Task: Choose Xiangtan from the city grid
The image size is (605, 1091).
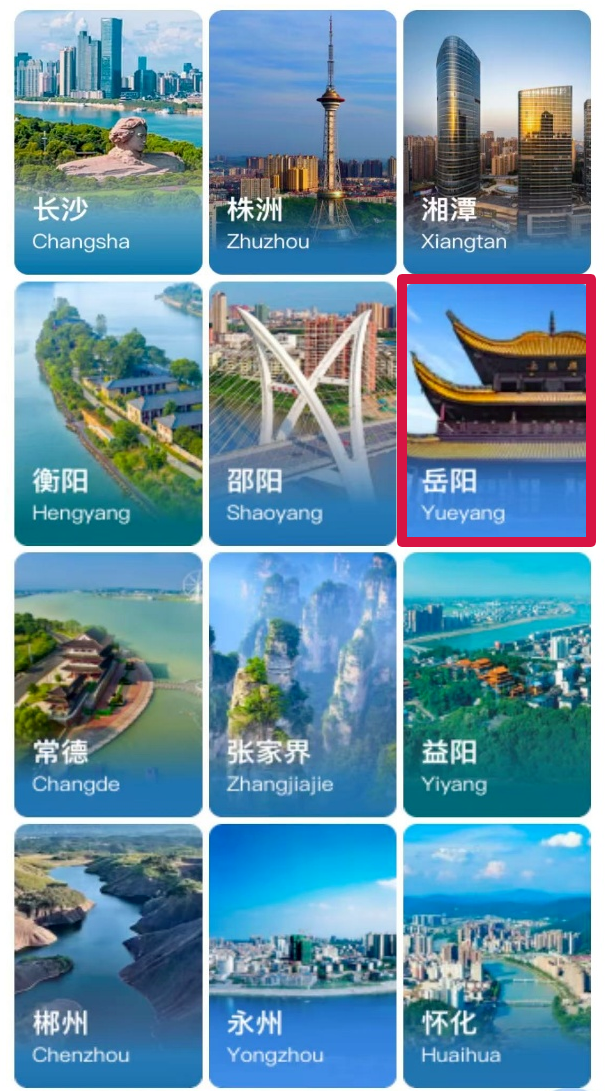Action: pos(497,142)
